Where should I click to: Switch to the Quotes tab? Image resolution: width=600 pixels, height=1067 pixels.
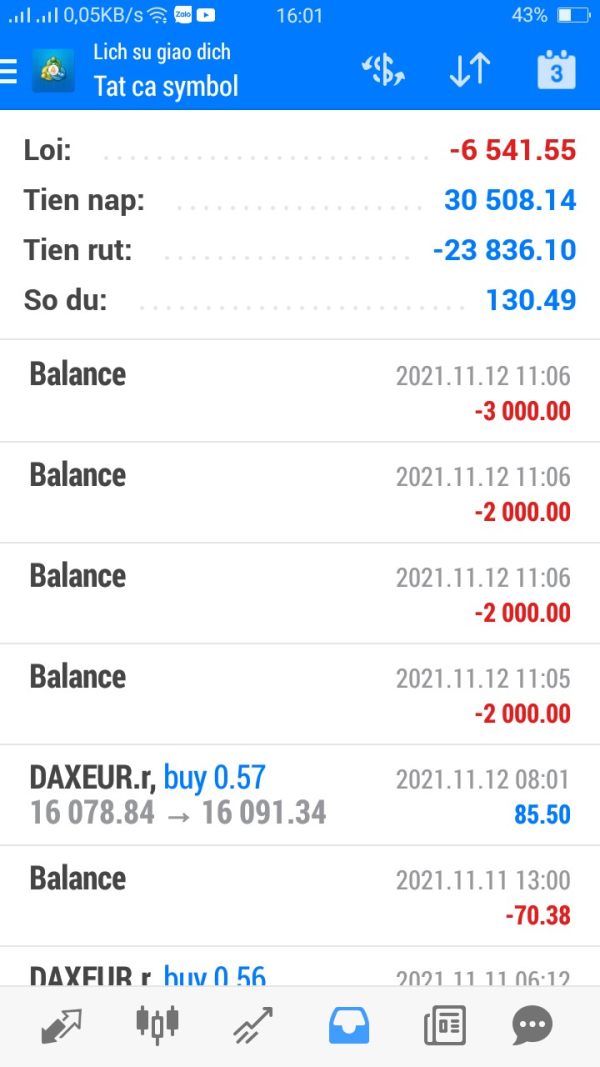[x=62, y=1025]
